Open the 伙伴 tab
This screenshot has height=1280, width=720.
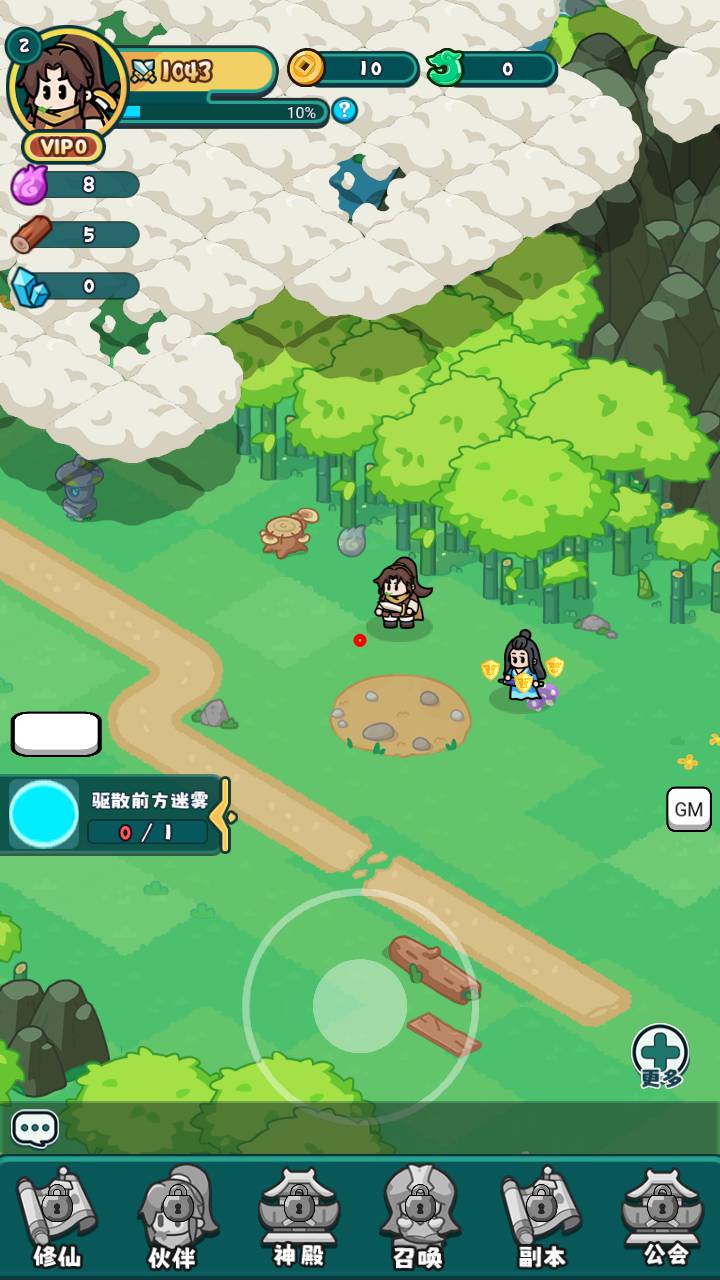click(174, 1218)
